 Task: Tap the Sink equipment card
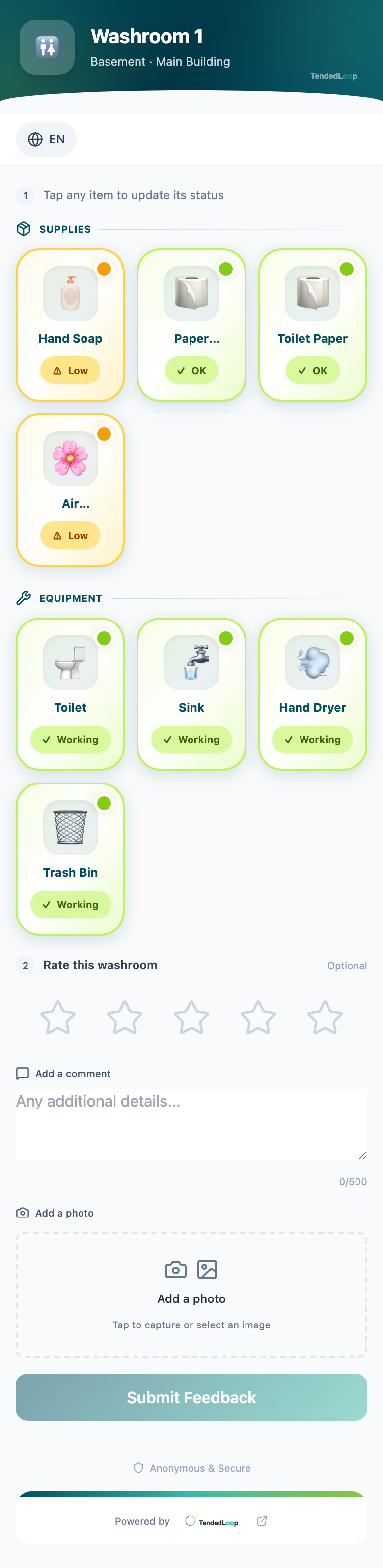point(191,694)
